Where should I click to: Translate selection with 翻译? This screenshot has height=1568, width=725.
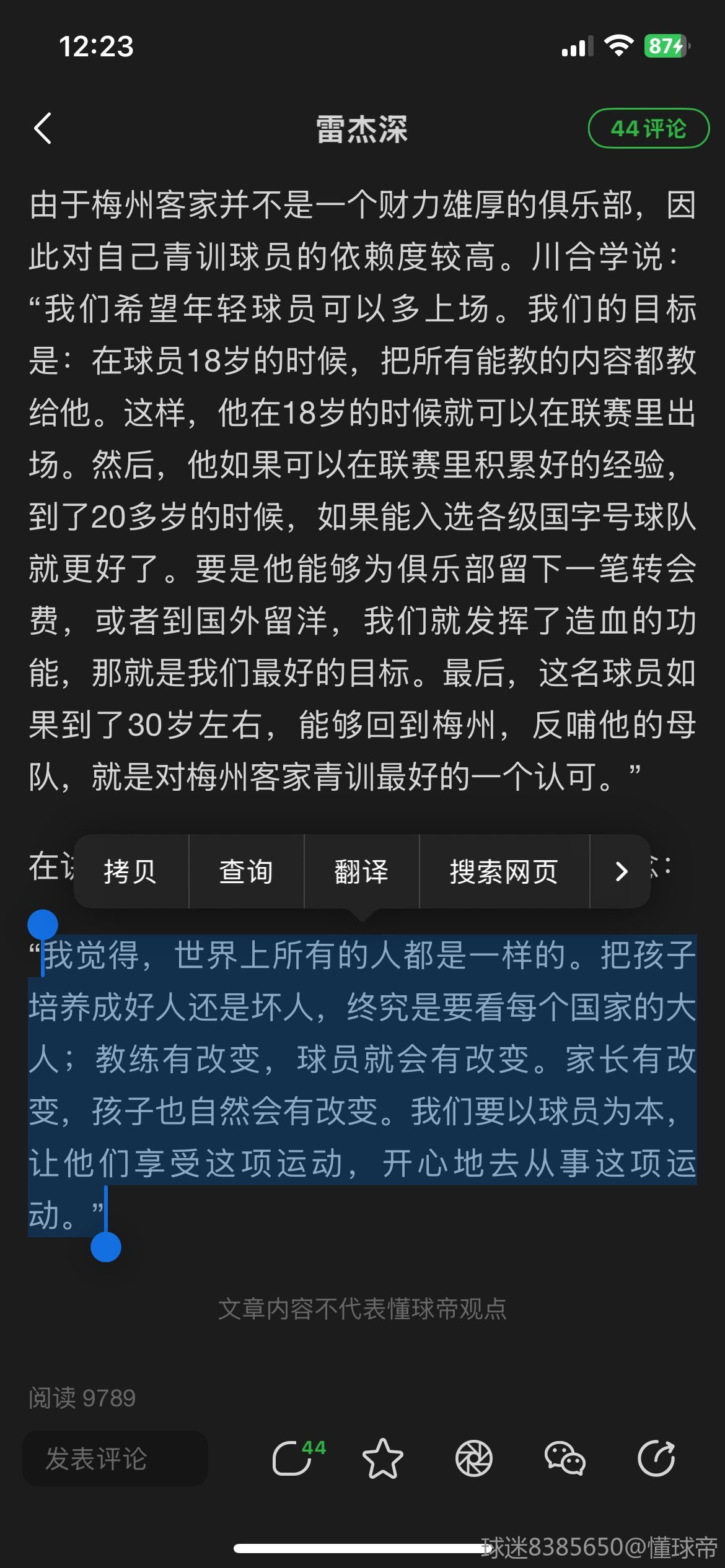(361, 871)
